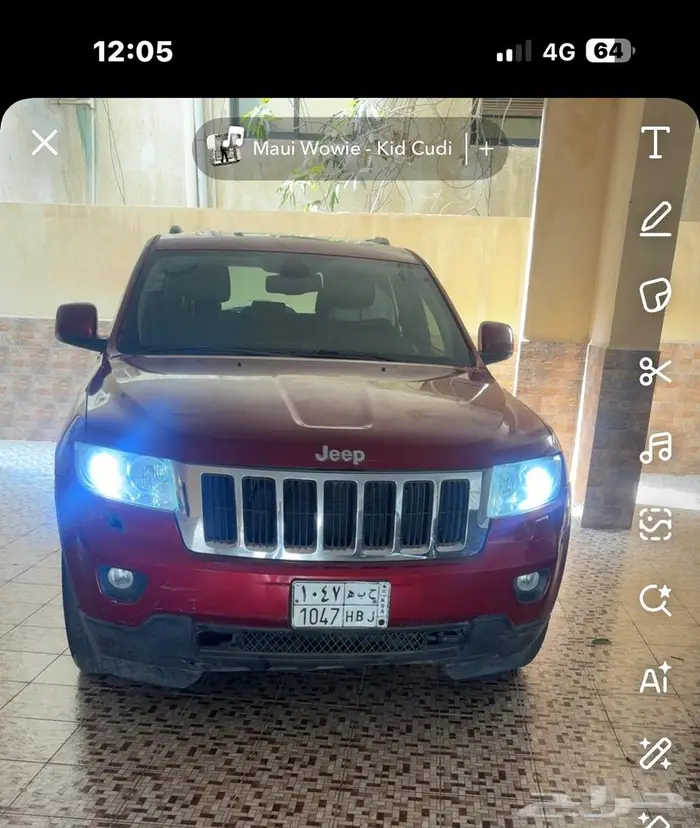Open the music note sound picker
Screen dimensions: 700x828
[655, 447]
